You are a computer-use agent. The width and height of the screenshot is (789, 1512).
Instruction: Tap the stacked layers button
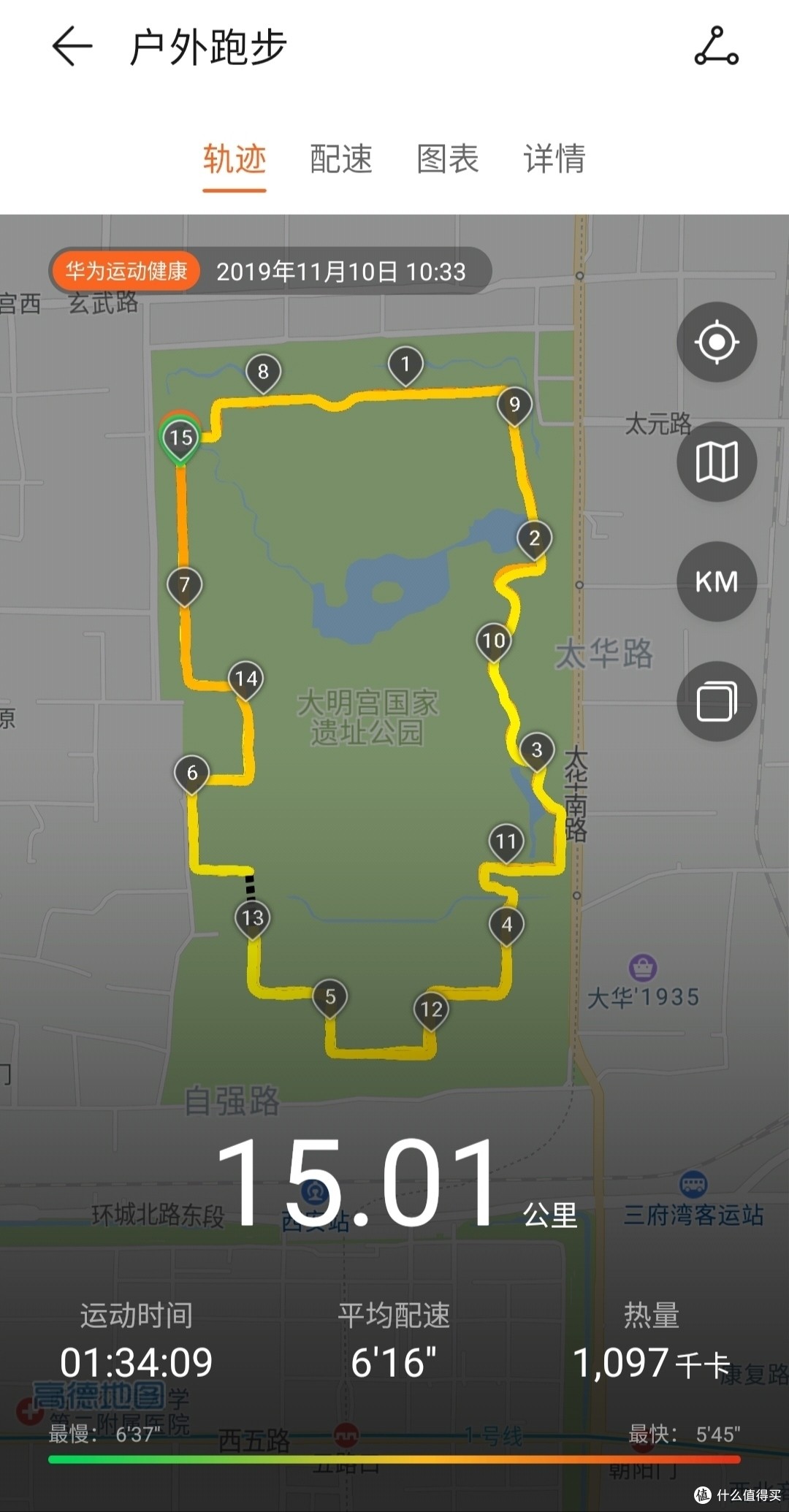click(717, 701)
